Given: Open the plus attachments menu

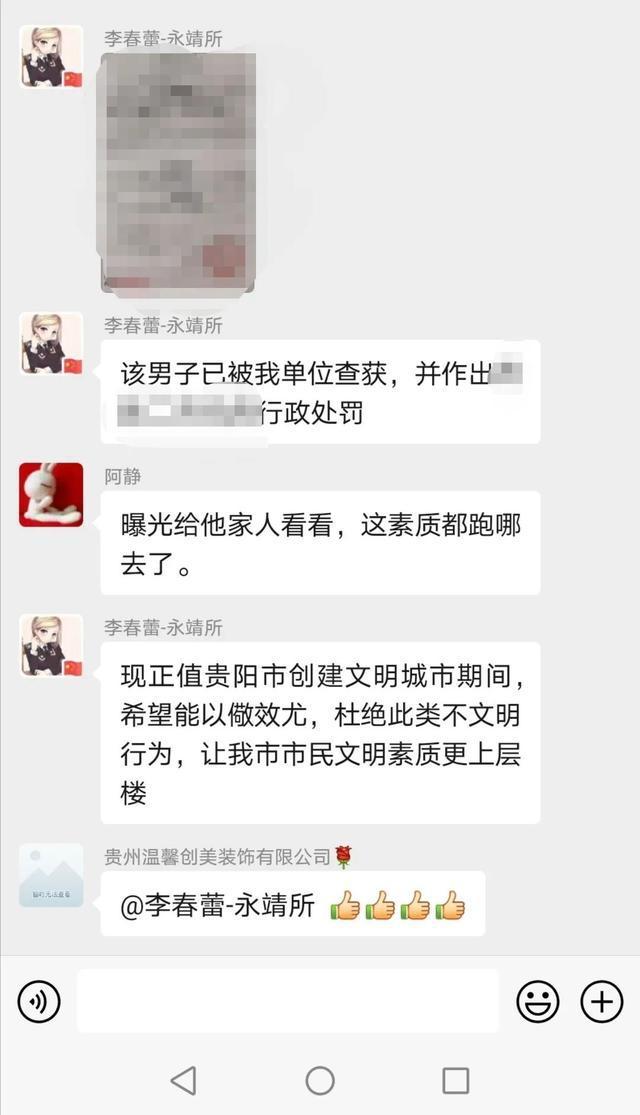Looking at the screenshot, I should (602, 1001).
